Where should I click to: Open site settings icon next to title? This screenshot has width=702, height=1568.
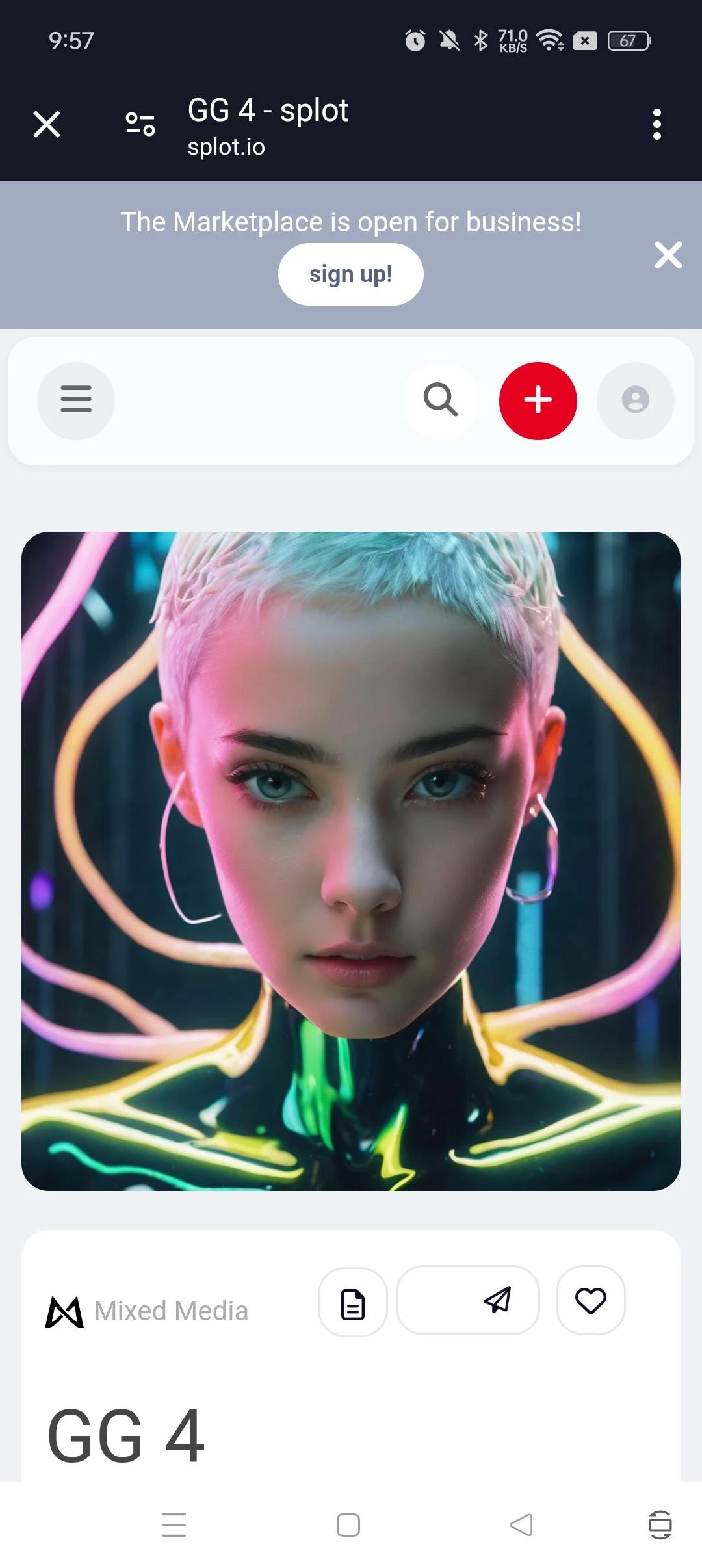pos(140,124)
